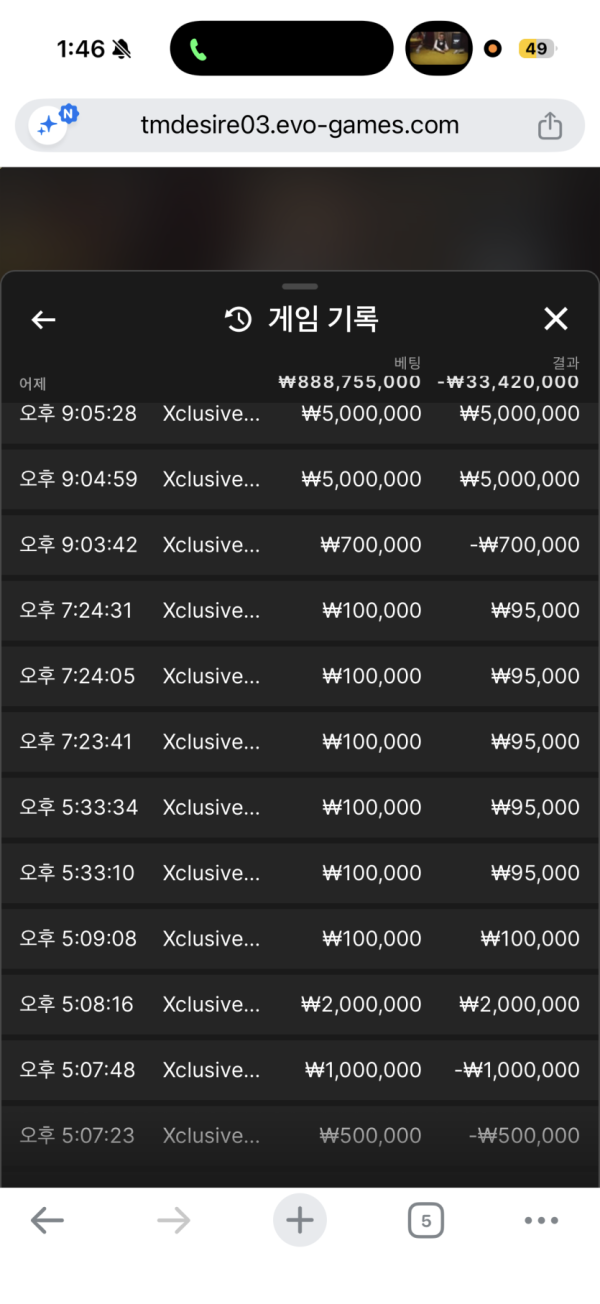Open the browser's more options menu
This screenshot has width=600, height=1304.
pos(541,1220)
